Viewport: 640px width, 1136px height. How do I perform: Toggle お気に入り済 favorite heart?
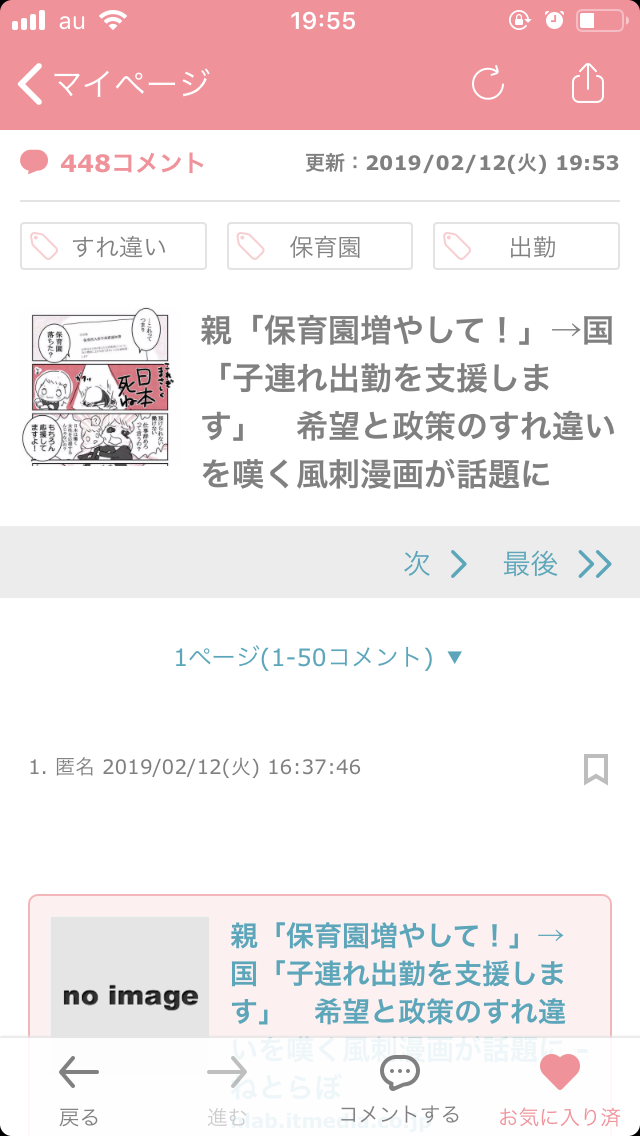559,1088
